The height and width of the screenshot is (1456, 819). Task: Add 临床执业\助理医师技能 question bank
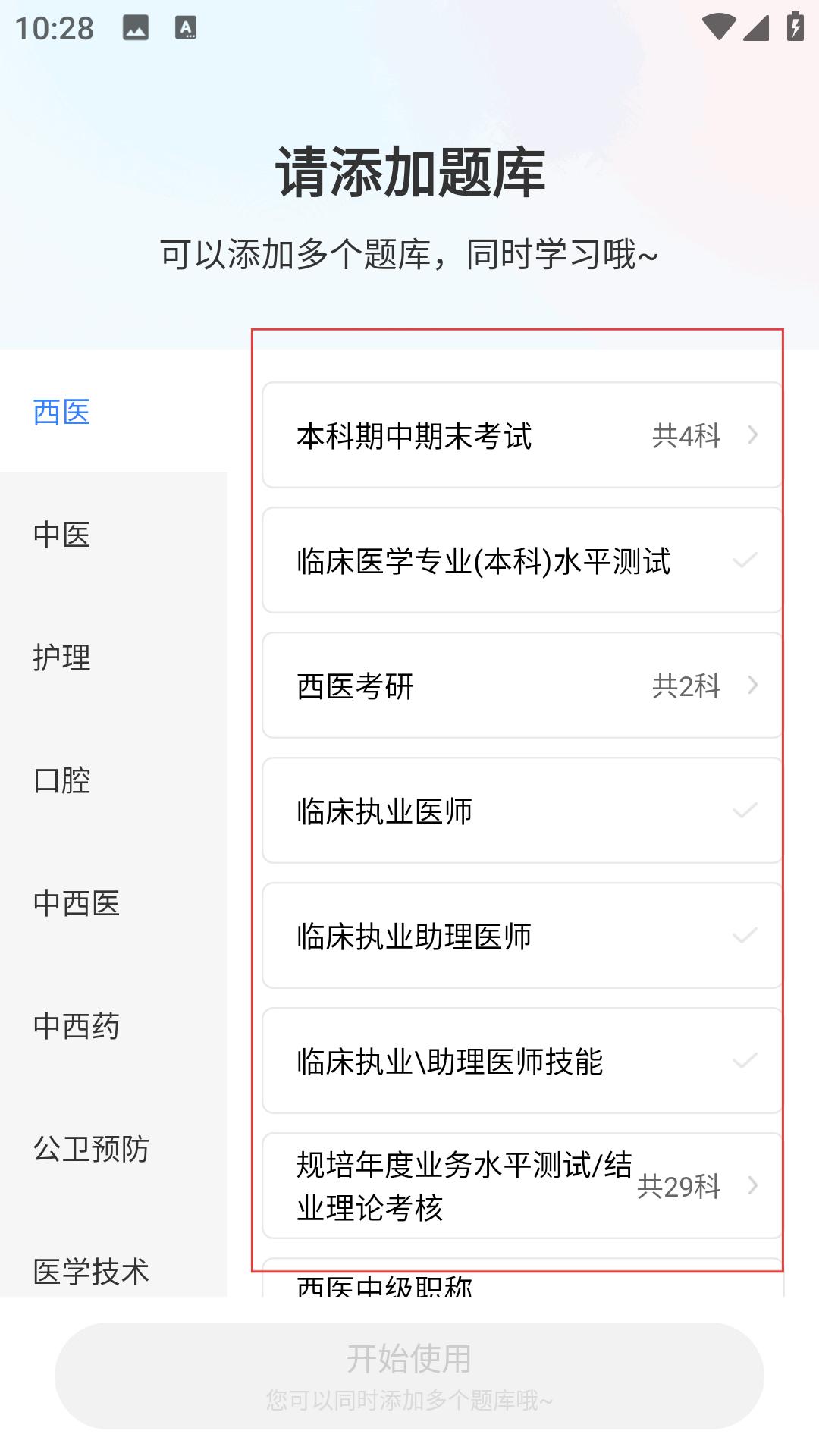522,1061
